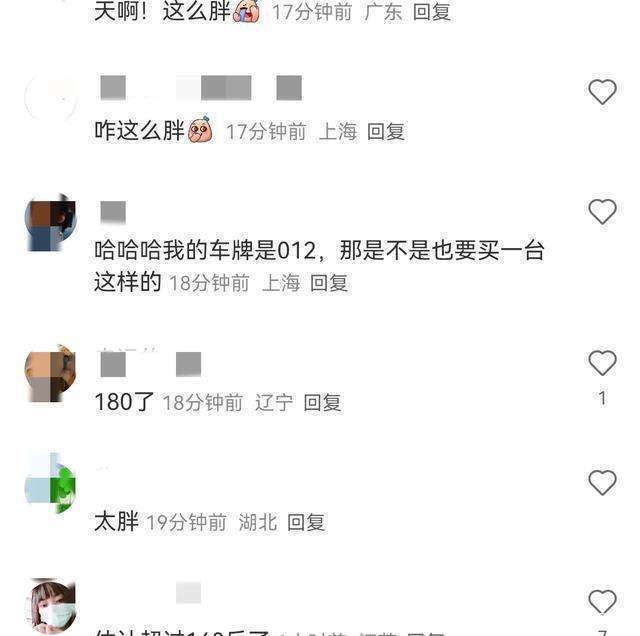The width and height of the screenshot is (640, 636).
Task: Like the "太胖" comment
Action: pyautogui.click(x=602, y=483)
